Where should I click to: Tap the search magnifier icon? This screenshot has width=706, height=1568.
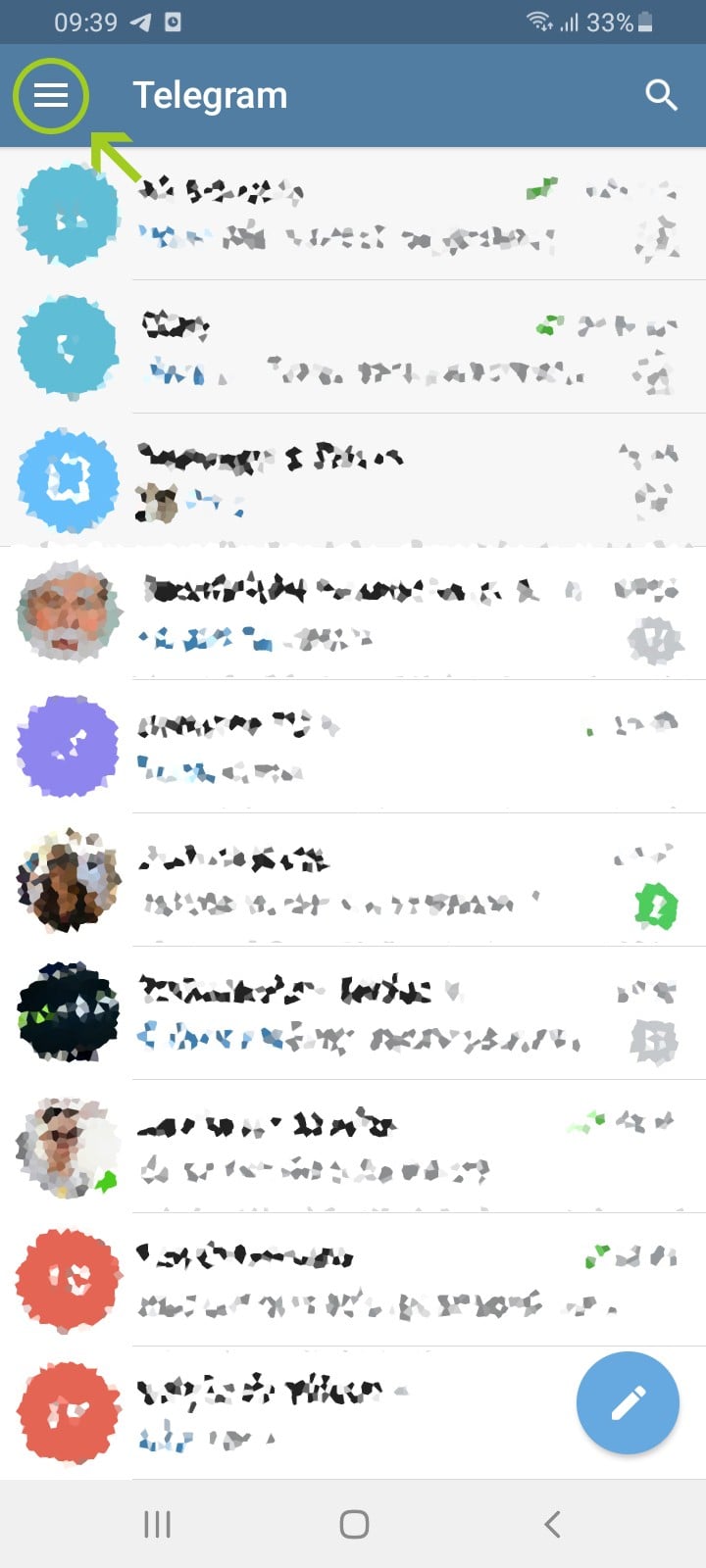pyautogui.click(x=662, y=95)
